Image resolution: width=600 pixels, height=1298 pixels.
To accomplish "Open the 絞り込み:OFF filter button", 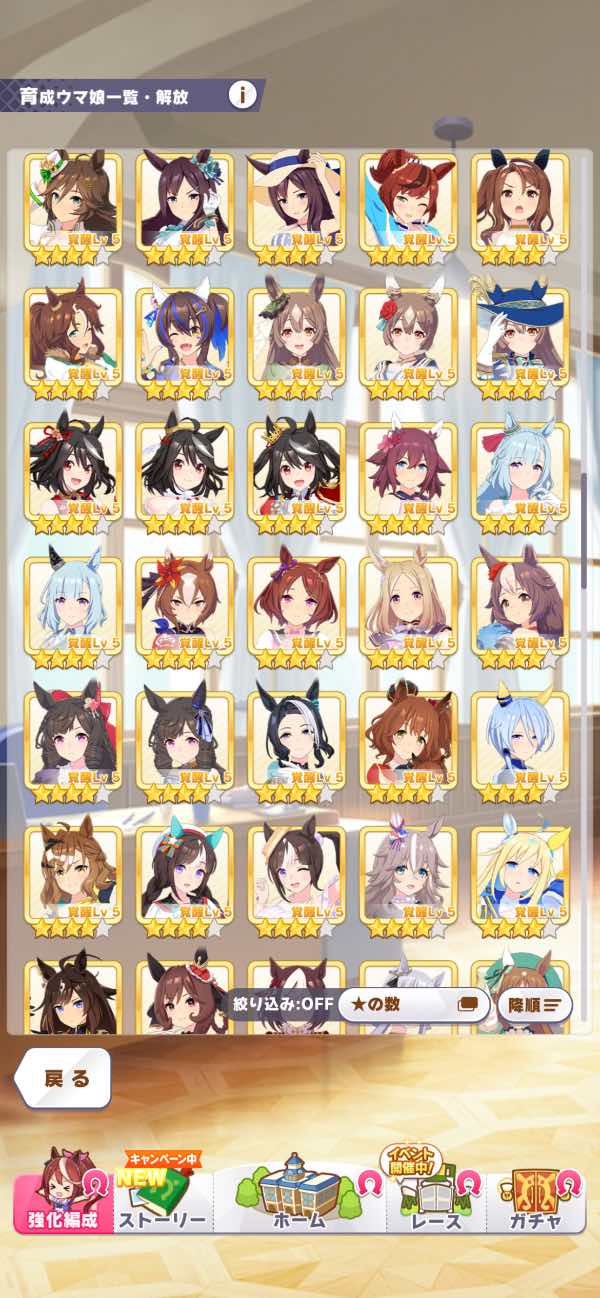I will pos(282,1004).
